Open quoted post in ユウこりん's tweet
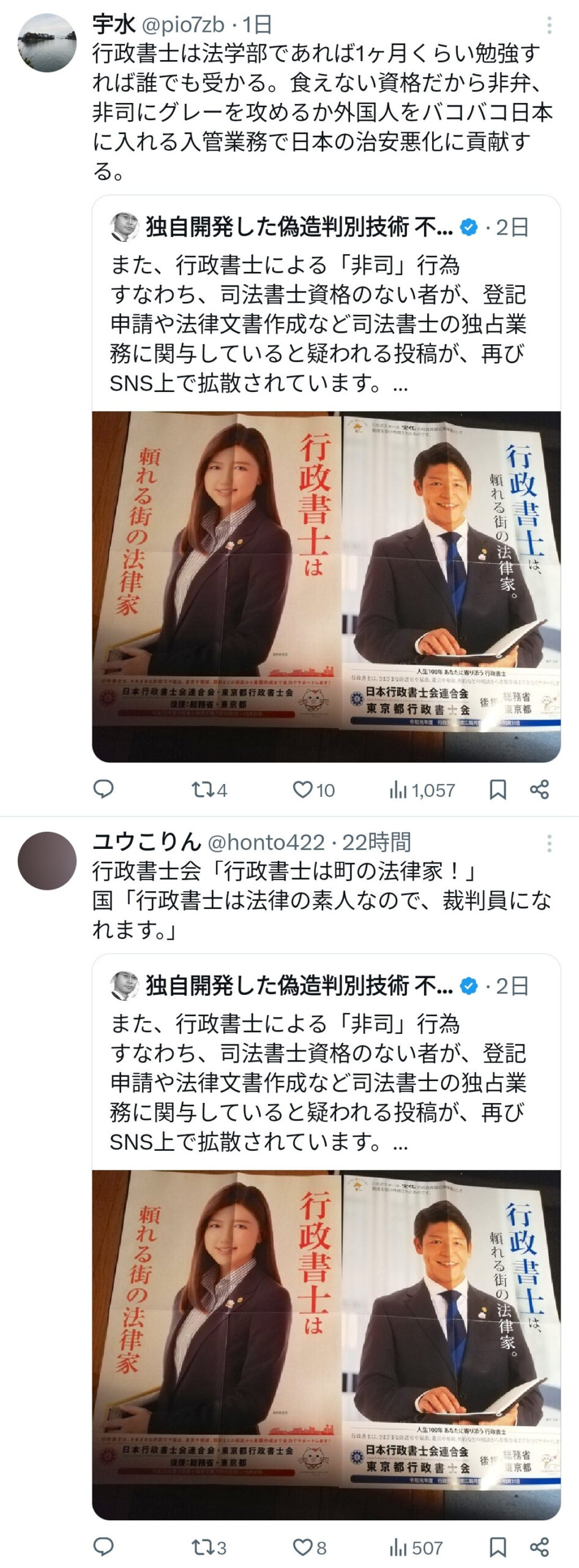Image resolution: width=579 pixels, height=1568 pixels. pyautogui.click(x=326, y=1066)
